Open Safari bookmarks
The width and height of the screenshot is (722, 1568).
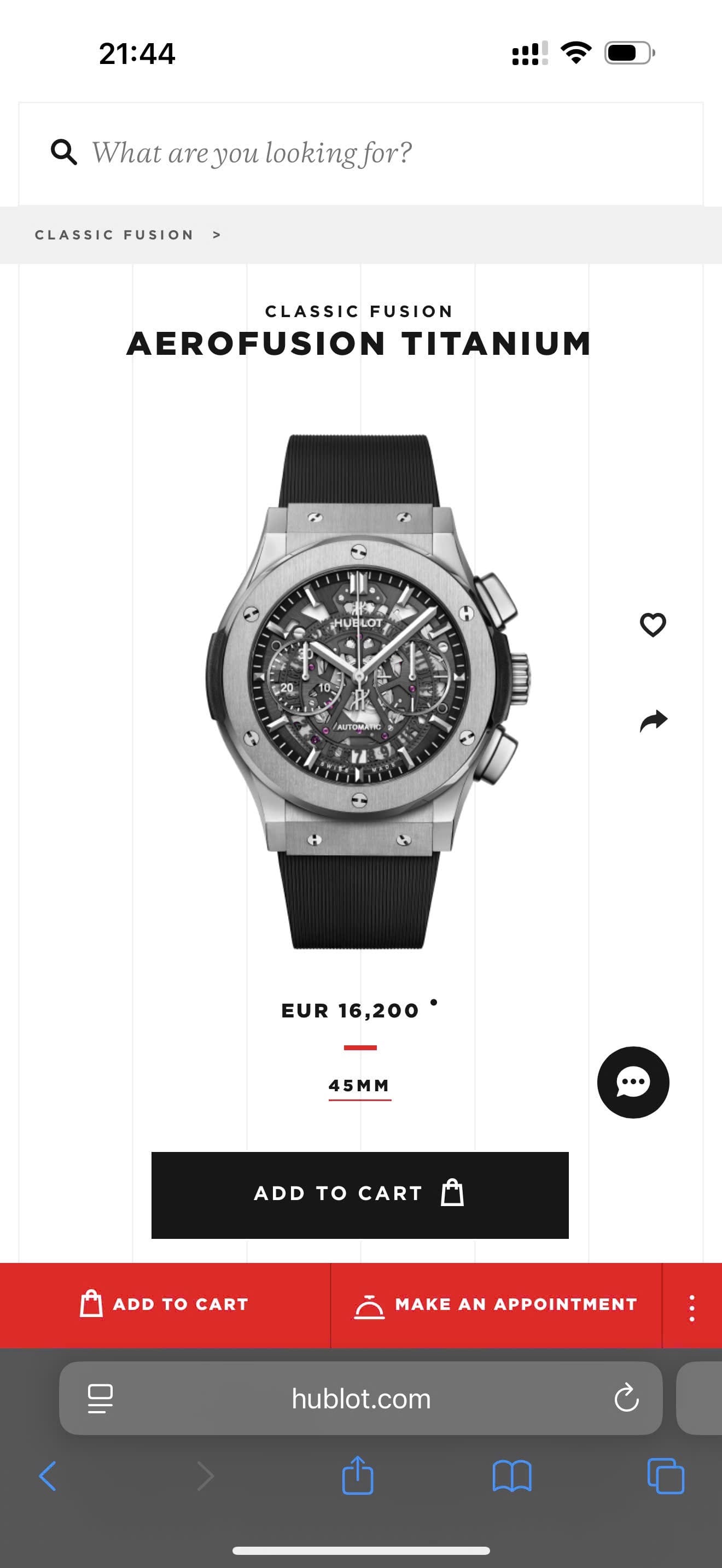[x=511, y=1476]
